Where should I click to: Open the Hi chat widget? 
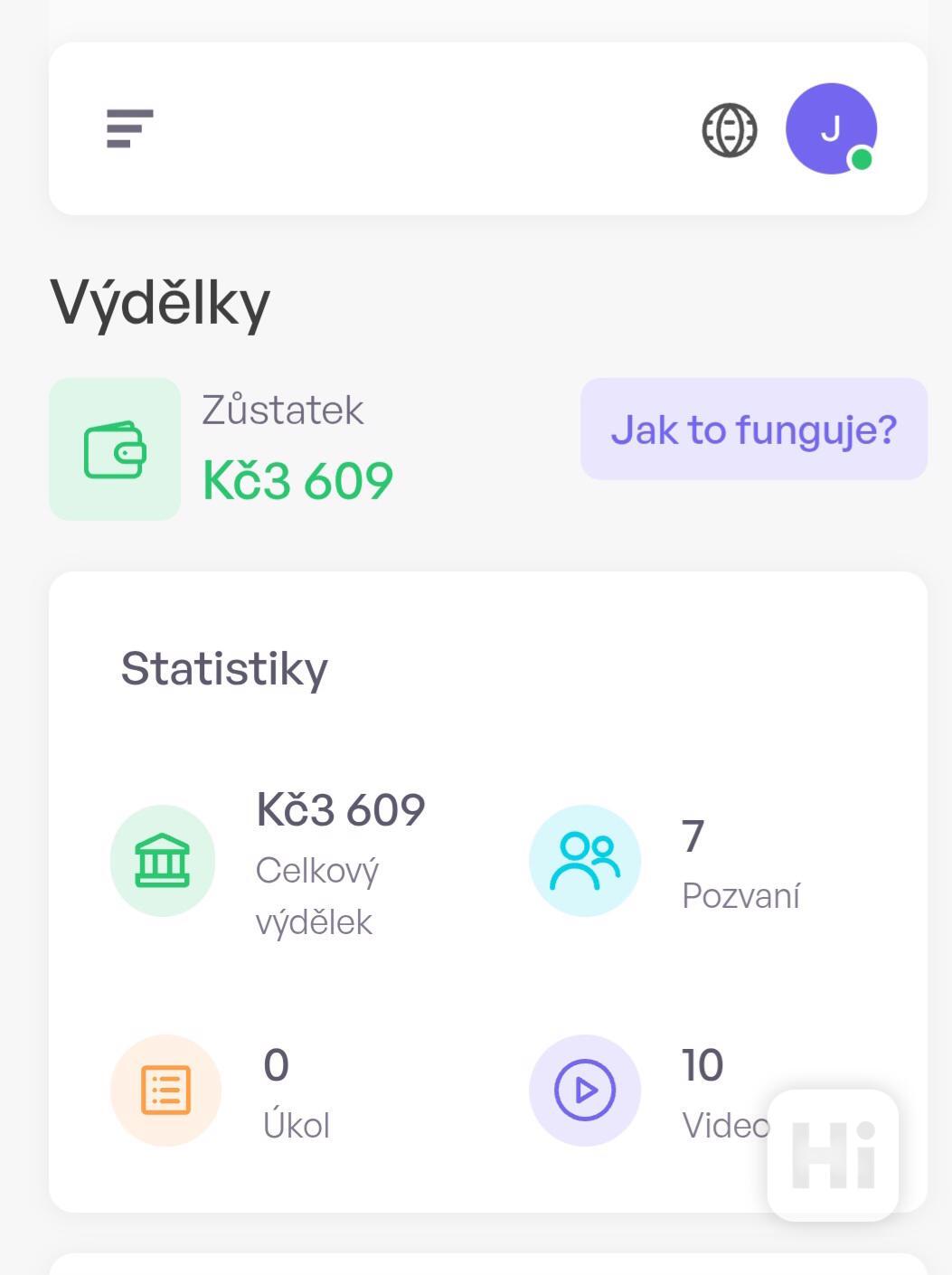(833, 1155)
